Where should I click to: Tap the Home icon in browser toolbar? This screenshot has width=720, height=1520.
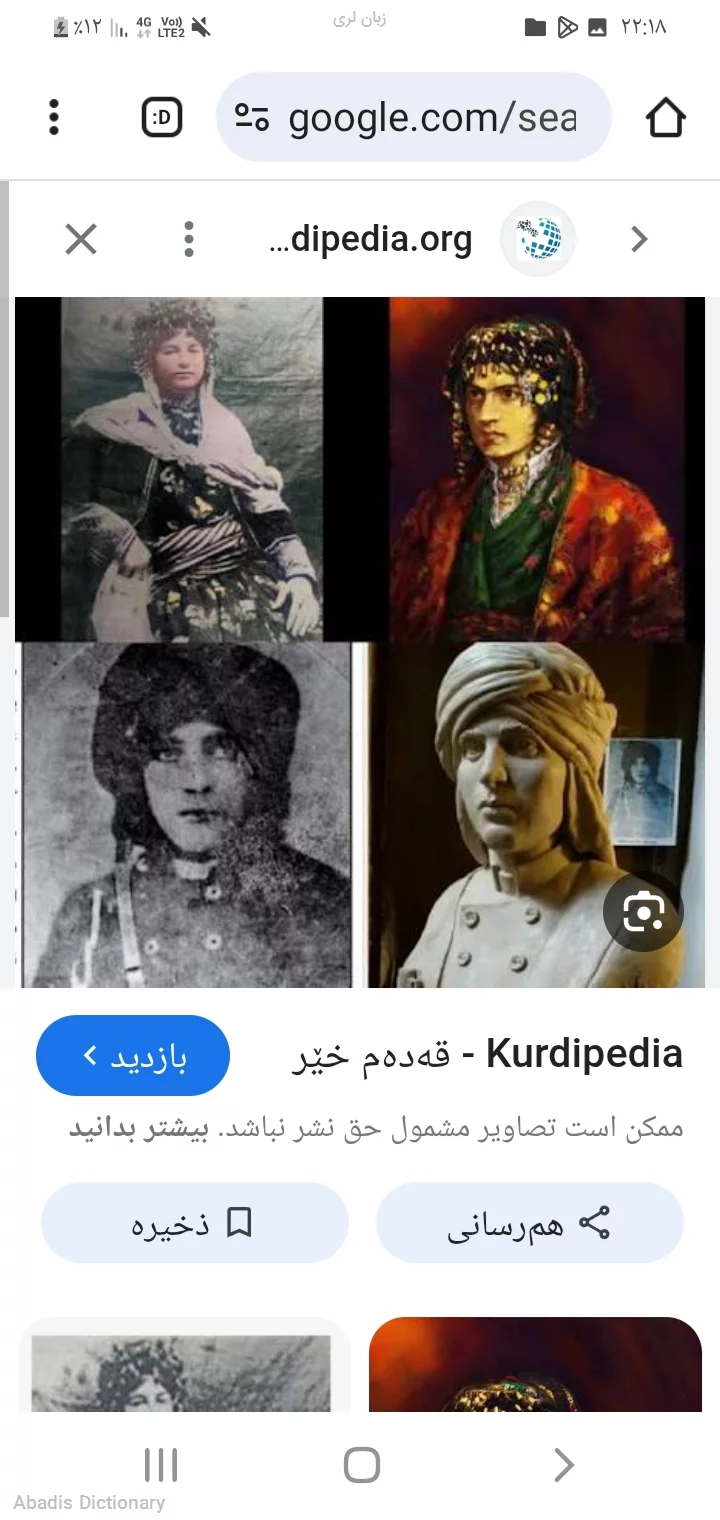(x=666, y=117)
